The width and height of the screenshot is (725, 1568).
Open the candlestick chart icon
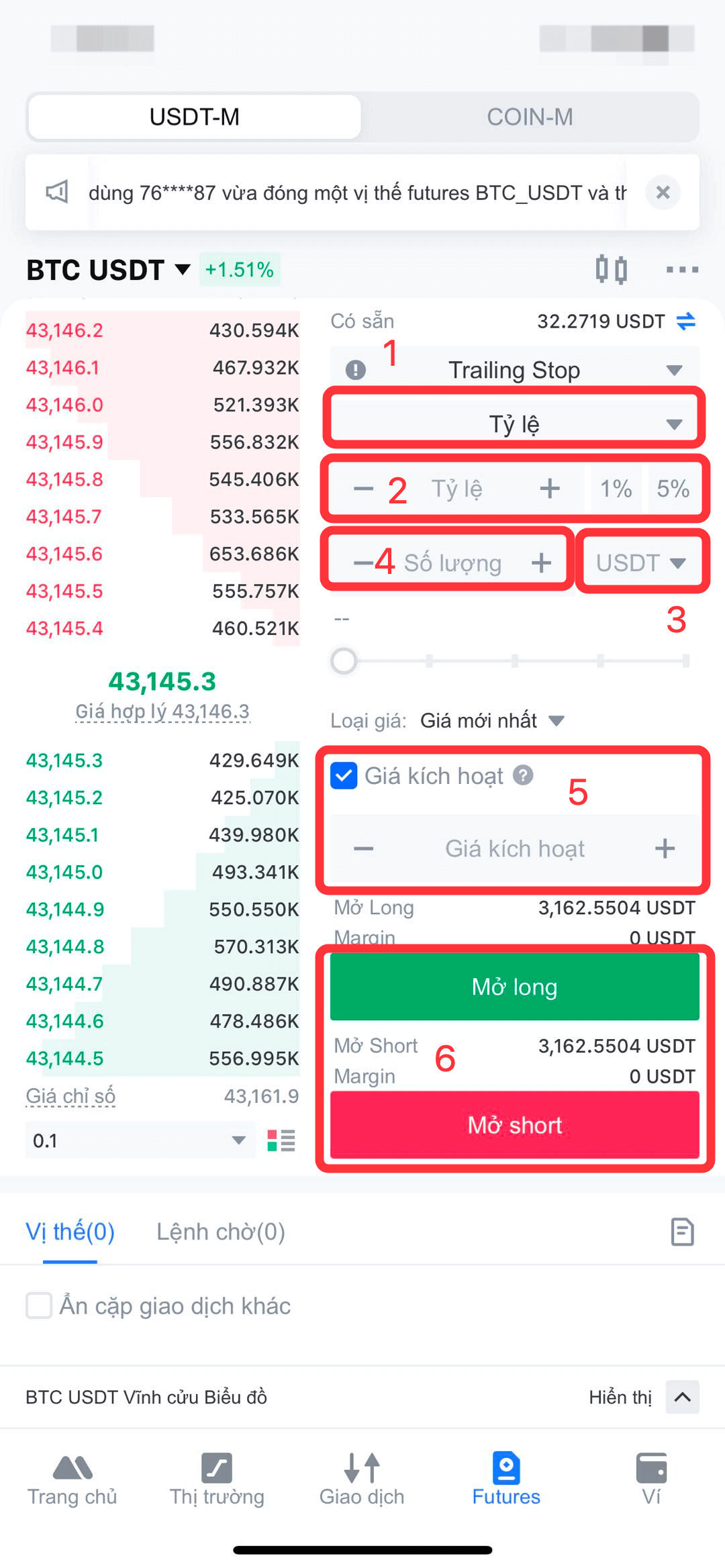(x=611, y=270)
